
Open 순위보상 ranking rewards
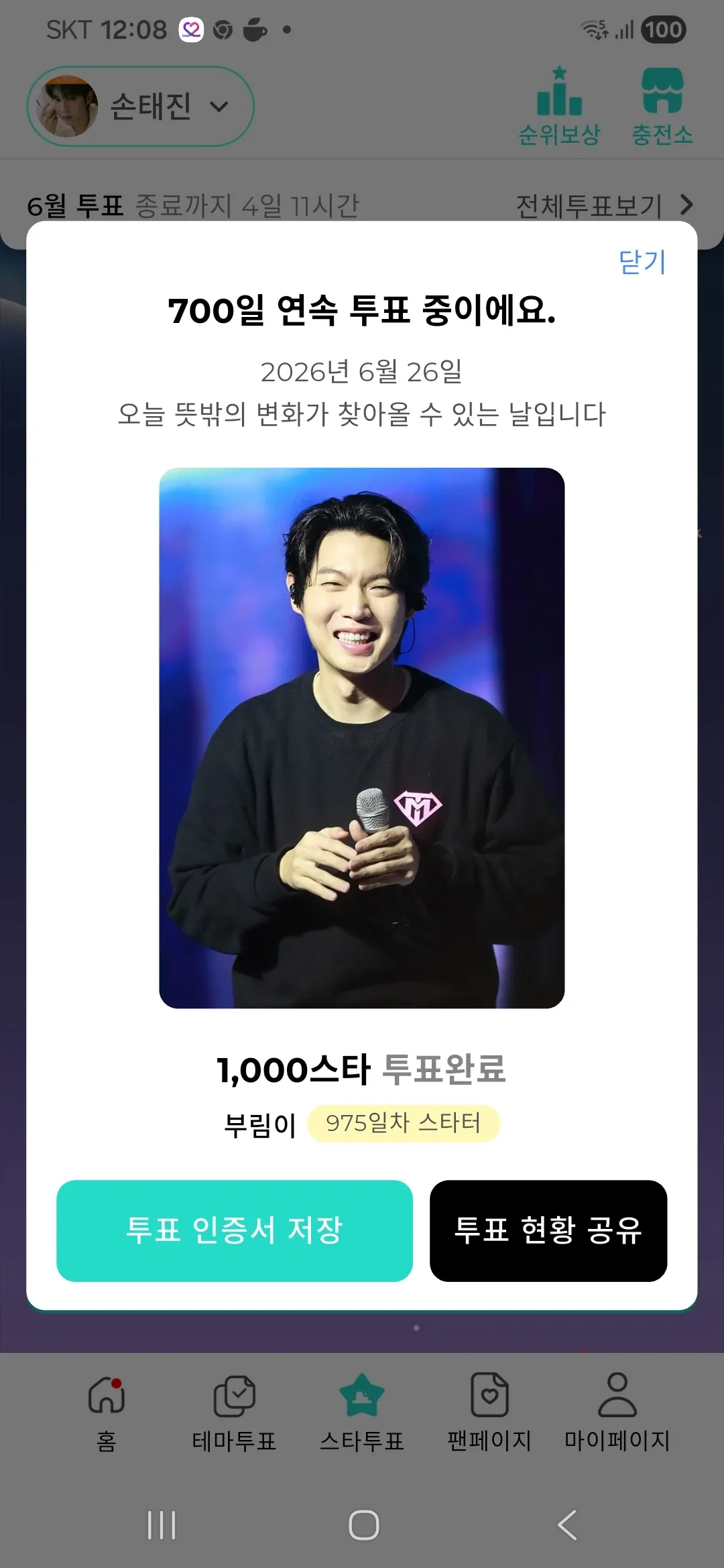tap(559, 106)
